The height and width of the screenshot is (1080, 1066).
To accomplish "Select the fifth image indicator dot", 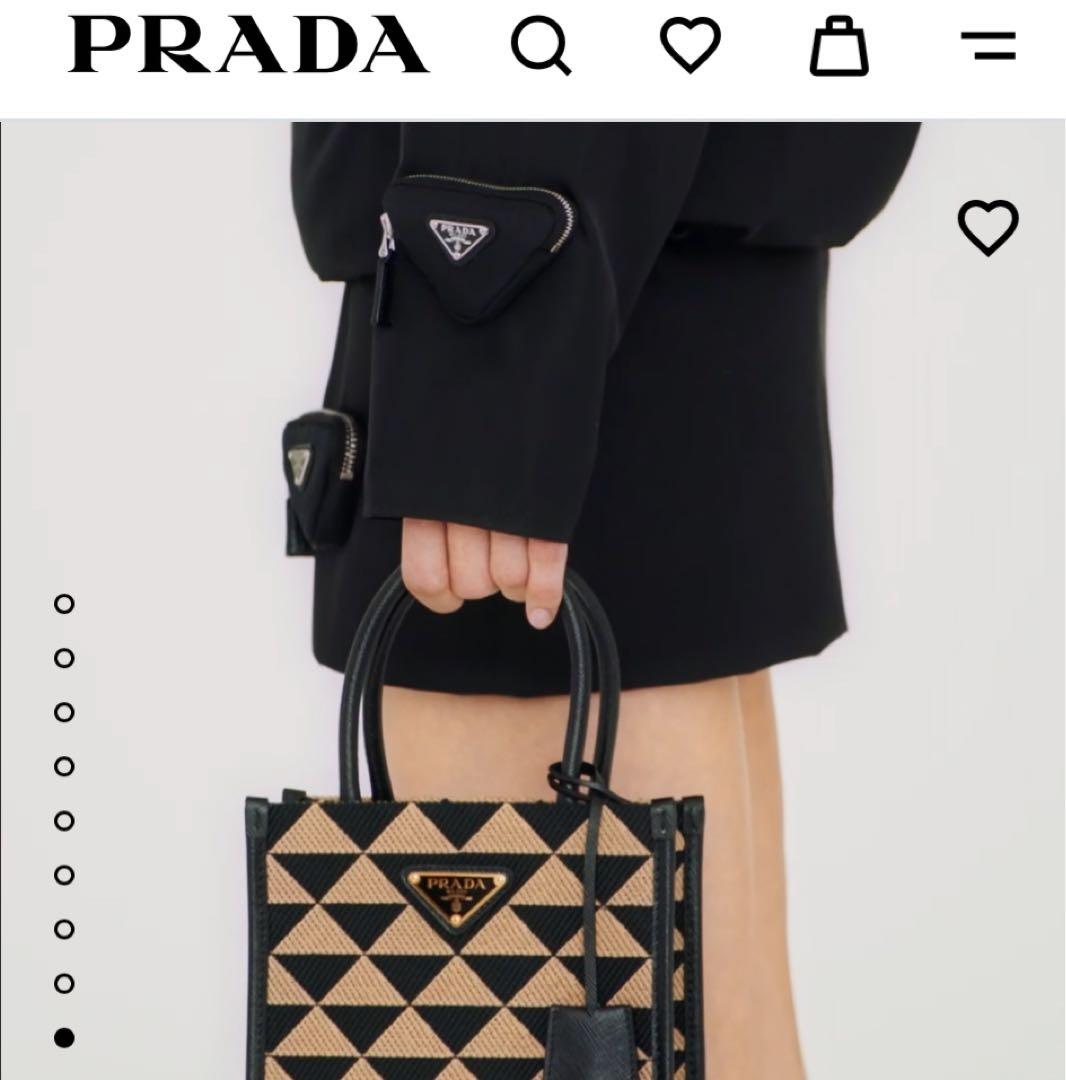I will (64, 821).
